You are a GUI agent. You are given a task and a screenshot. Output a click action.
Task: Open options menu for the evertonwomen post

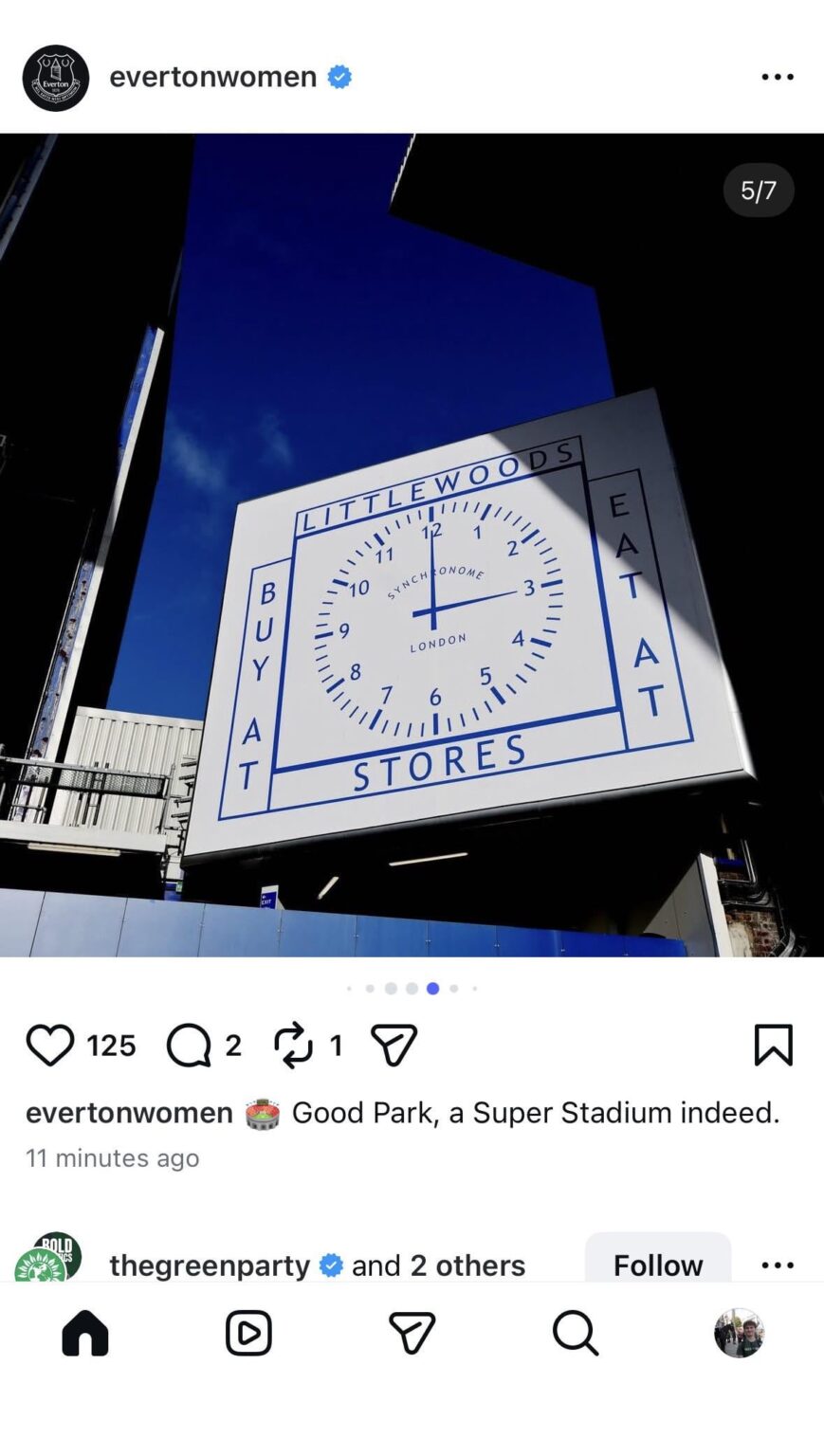click(778, 77)
